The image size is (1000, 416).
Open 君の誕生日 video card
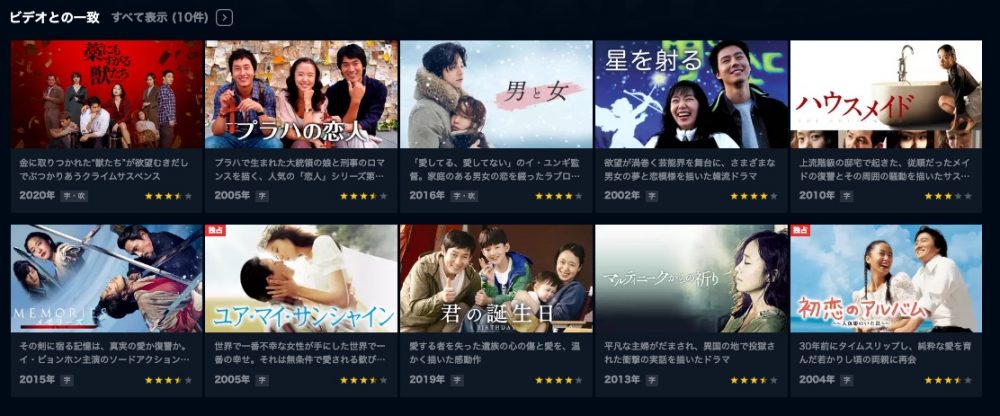tap(496, 279)
